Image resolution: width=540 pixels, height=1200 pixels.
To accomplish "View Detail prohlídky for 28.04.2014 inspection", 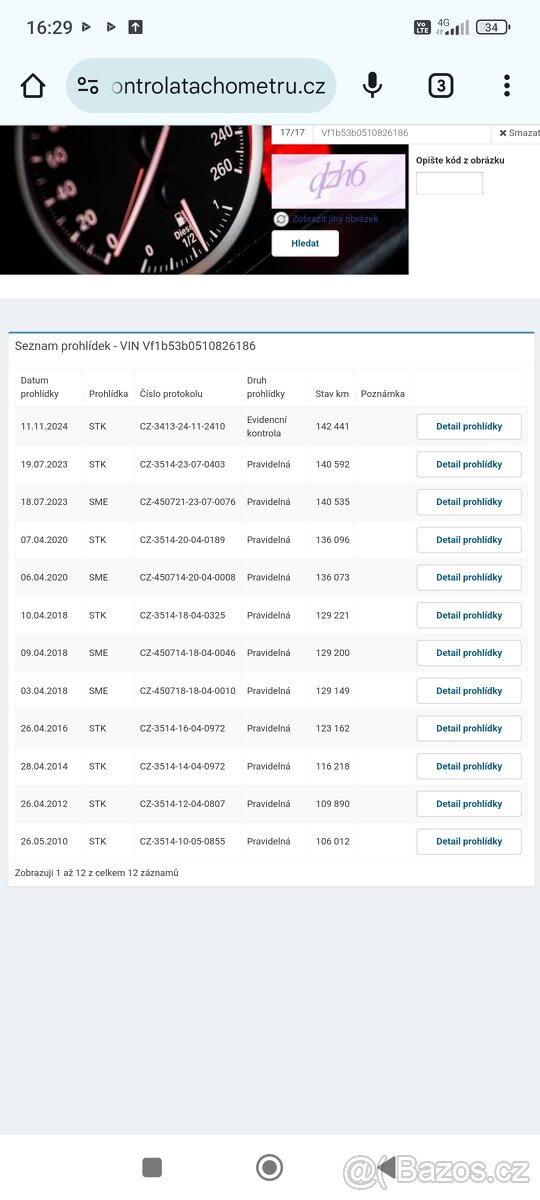I will [469, 766].
